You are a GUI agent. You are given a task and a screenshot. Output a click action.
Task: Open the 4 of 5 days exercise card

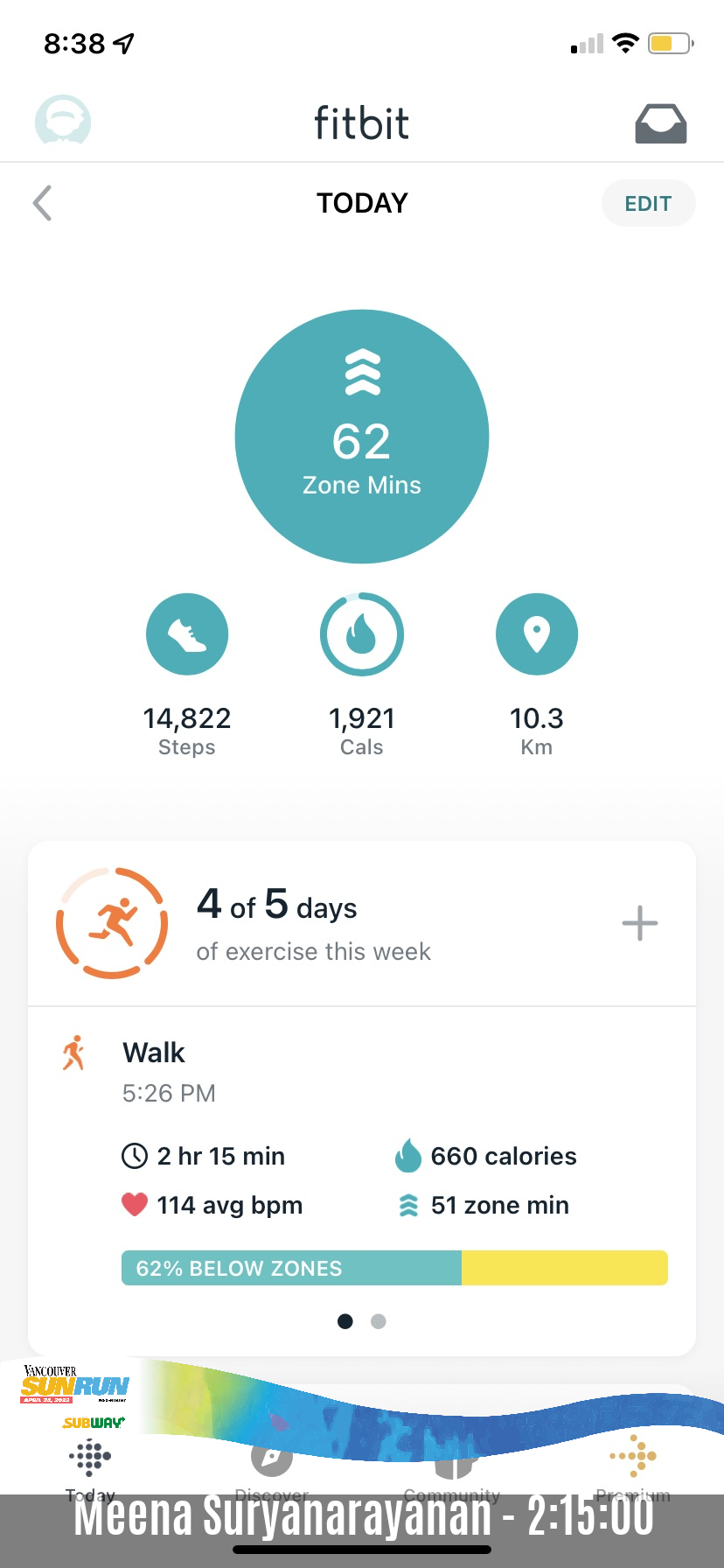coord(362,923)
